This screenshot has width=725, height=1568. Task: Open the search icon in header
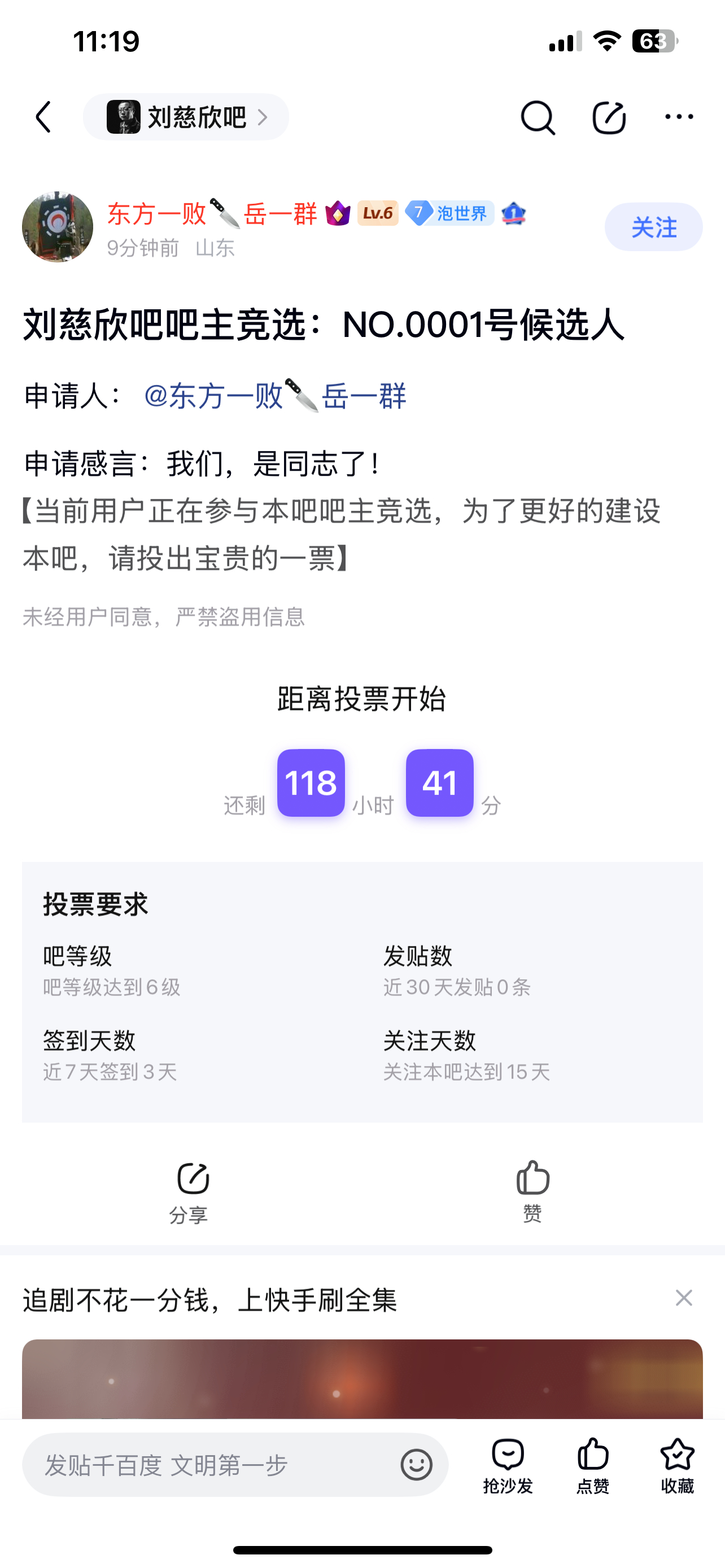pos(538,117)
